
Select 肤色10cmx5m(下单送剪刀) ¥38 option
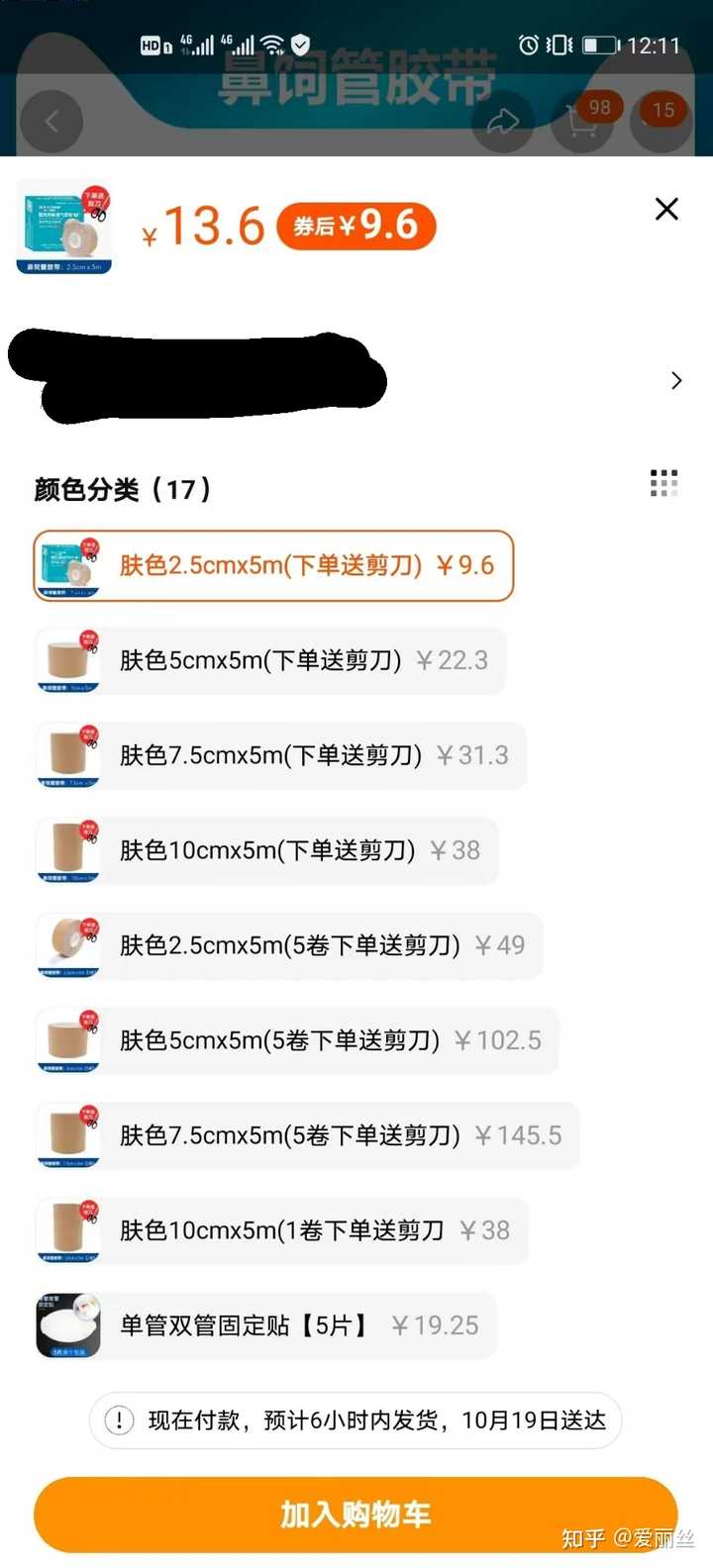pyautogui.click(x=265, y=850)
